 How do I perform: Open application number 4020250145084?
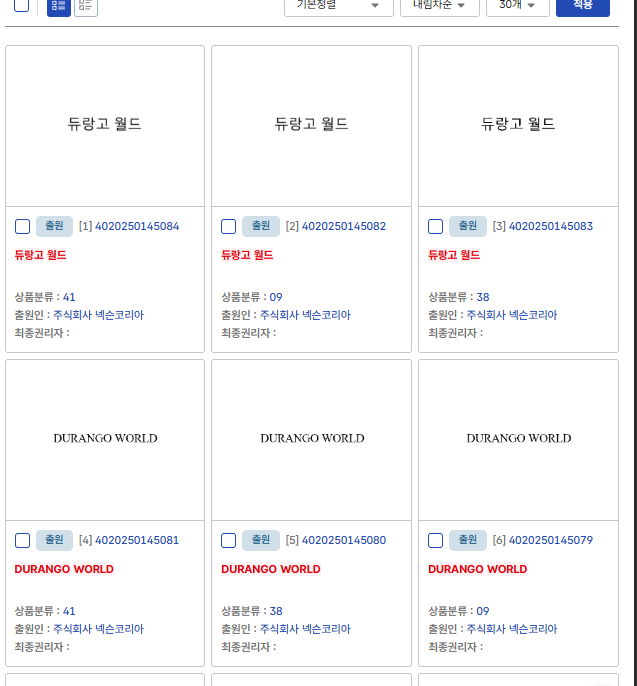pyautogui.click(x=137, y=226)
